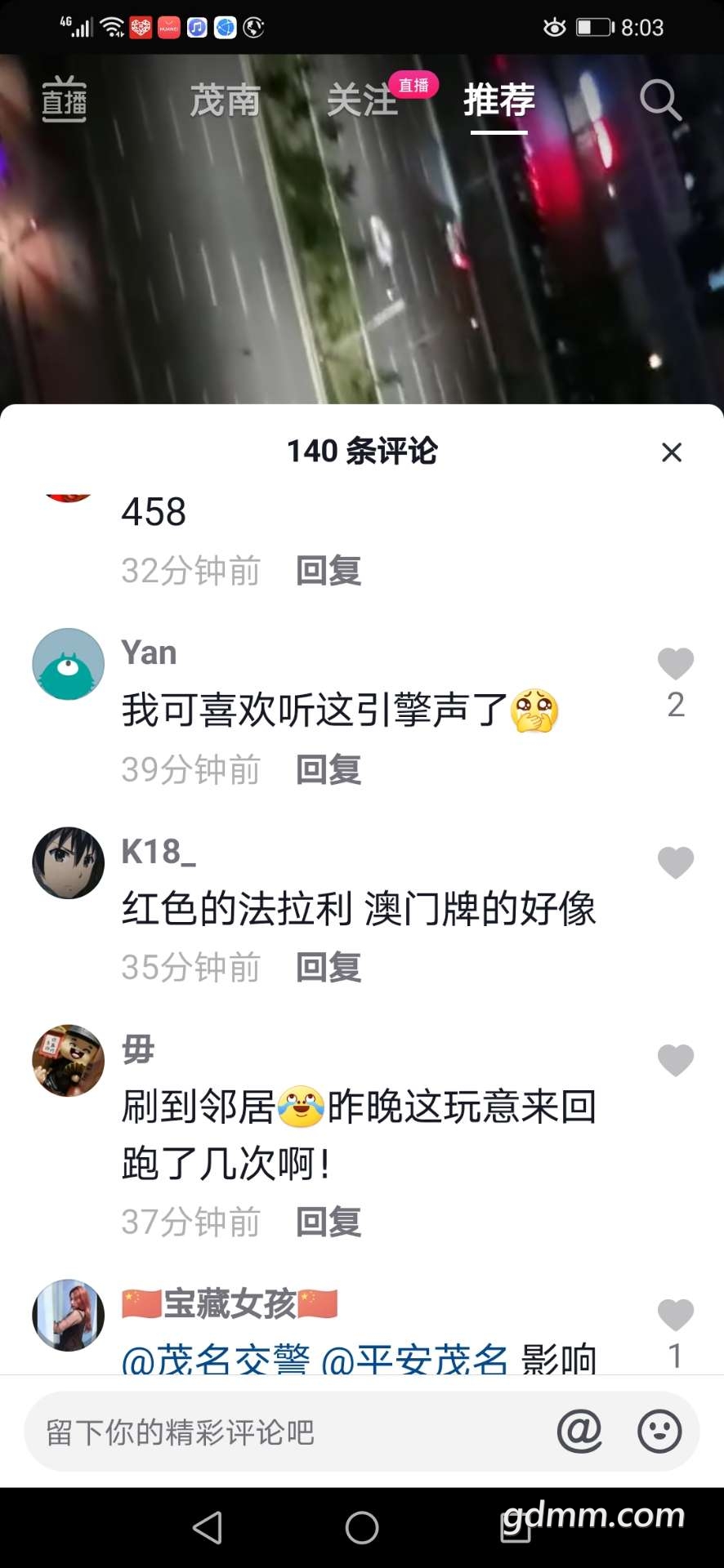Reply to 毋's comment
The height and width of the screenshot is (1568, 724).
click(328, 1223)
